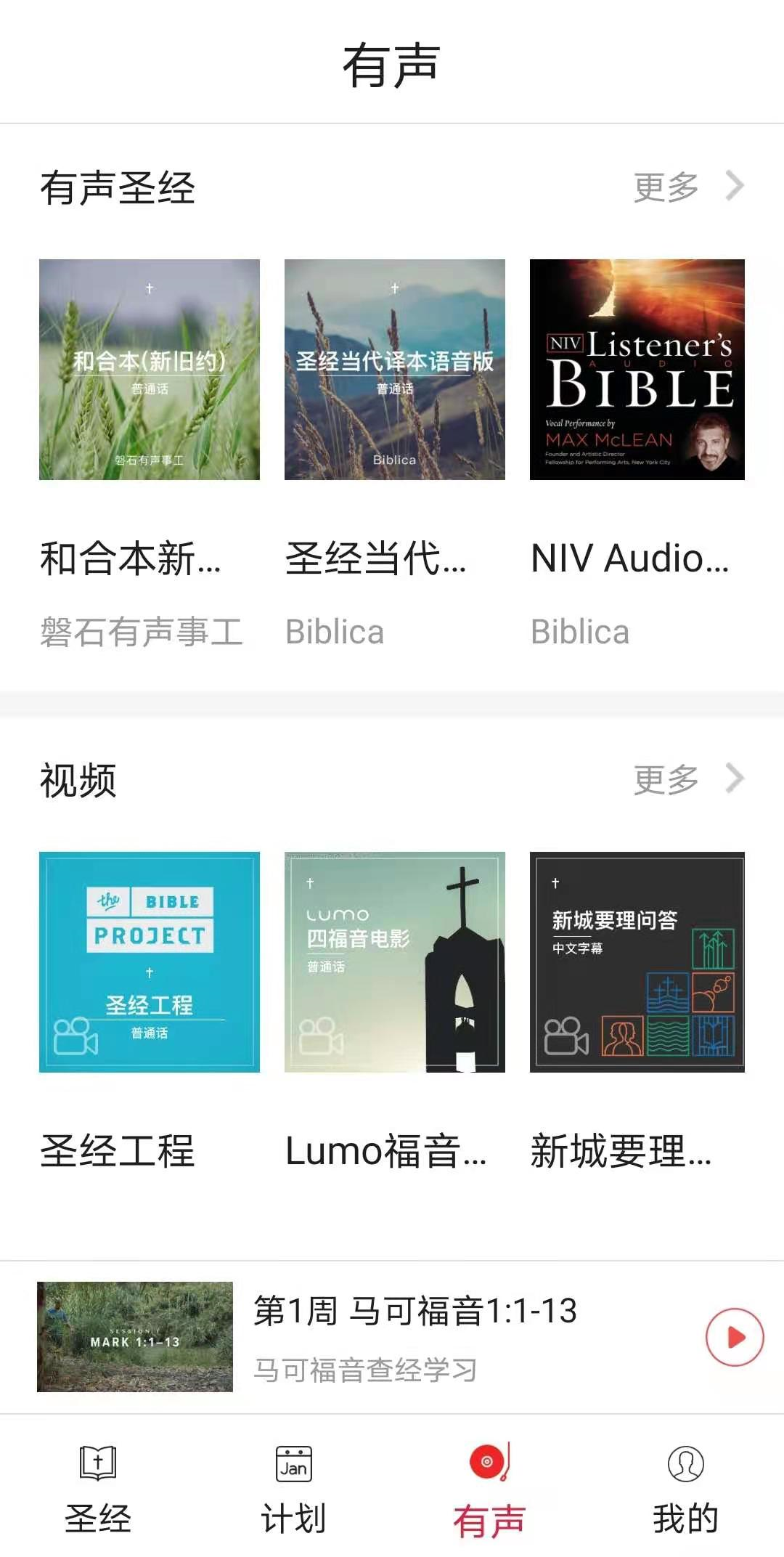This screenshot has height=1557, width=784.
Task: Open 更多 link beside 有声圣经
Action: [x=687, y=187]
